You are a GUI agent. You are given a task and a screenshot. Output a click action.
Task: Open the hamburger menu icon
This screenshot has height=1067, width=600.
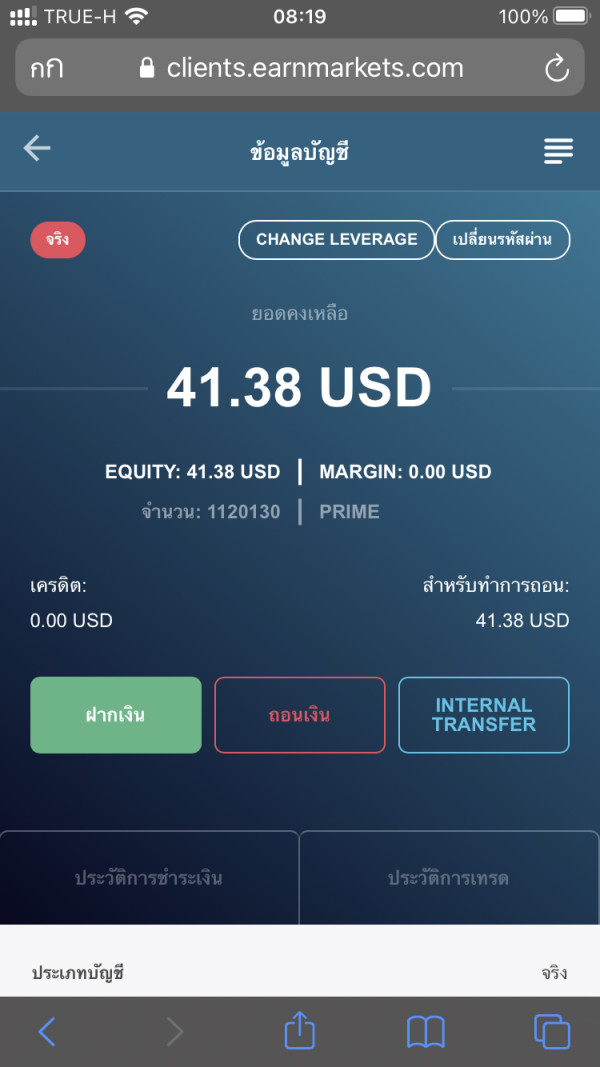click(x=559, y=150)
